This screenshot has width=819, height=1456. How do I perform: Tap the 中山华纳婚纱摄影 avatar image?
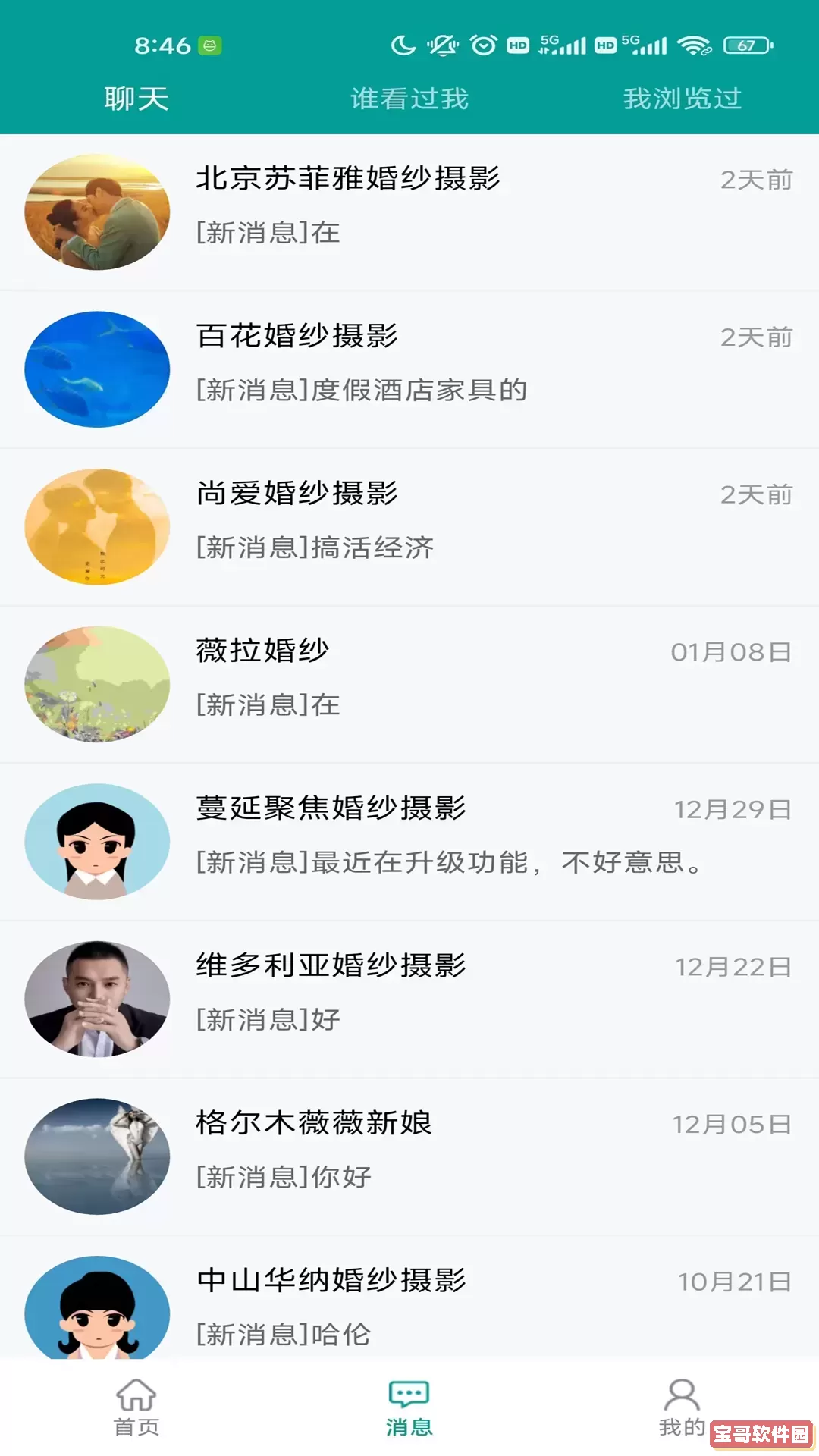[96, 1316]
